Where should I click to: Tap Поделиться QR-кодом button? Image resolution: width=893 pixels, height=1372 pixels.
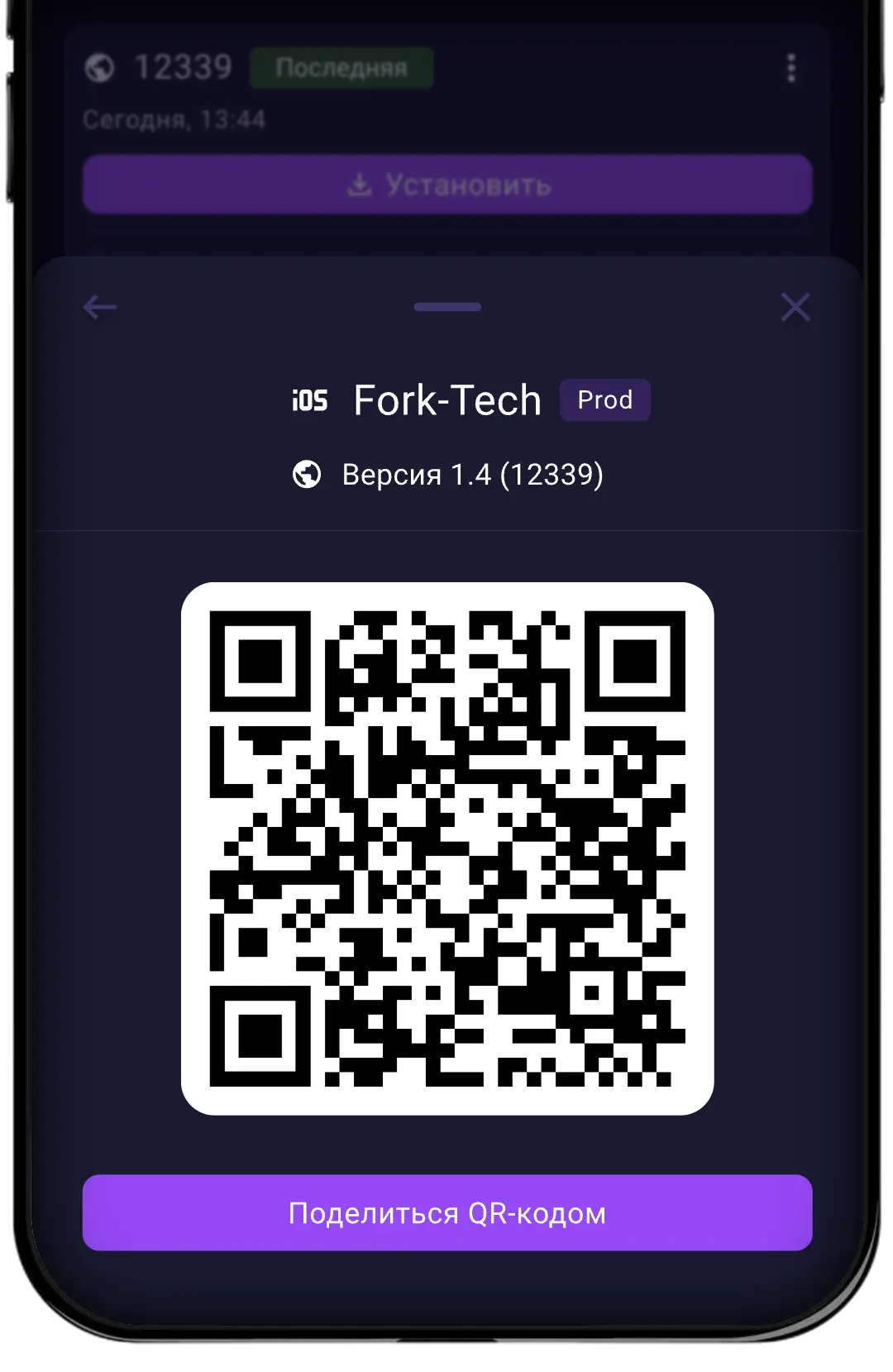pyautogui.click(x=447, y=1212)
